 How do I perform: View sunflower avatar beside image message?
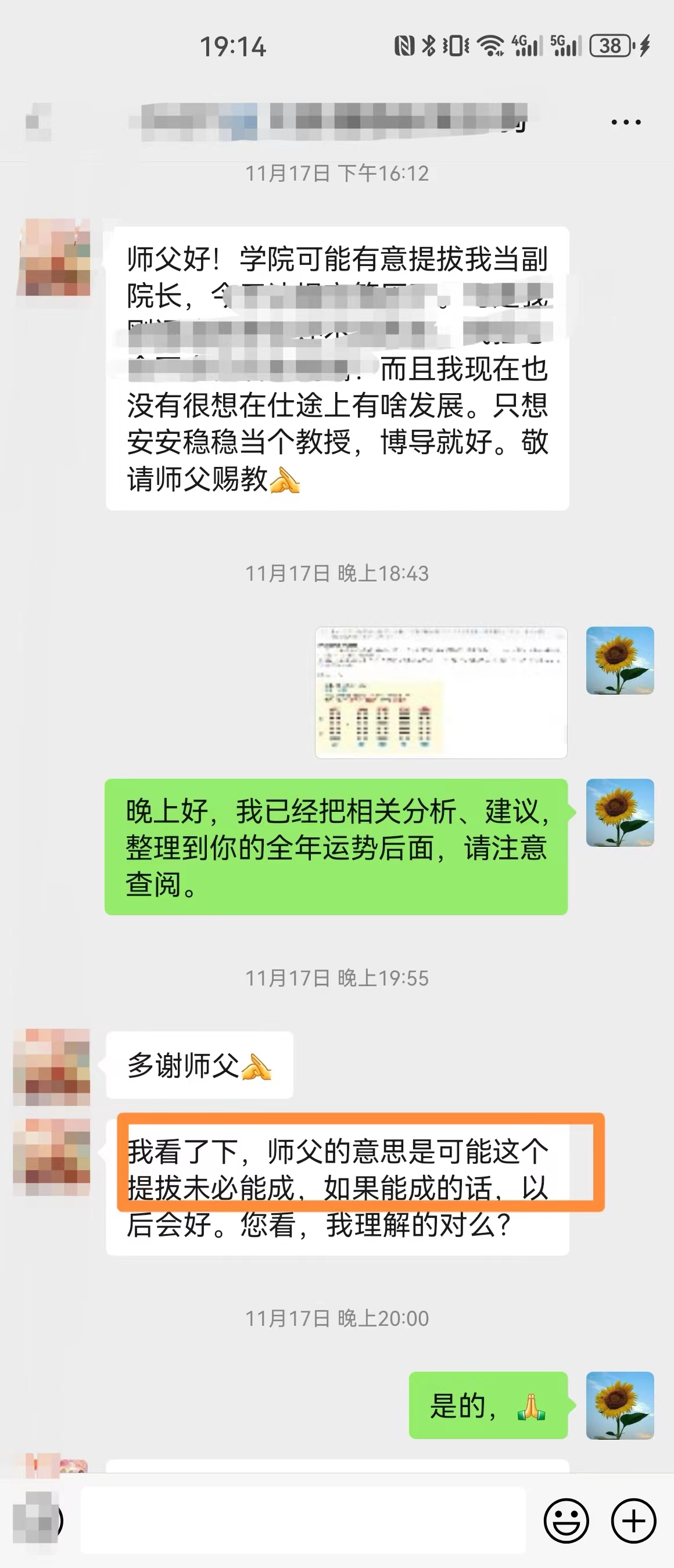[x=619, y=660]
